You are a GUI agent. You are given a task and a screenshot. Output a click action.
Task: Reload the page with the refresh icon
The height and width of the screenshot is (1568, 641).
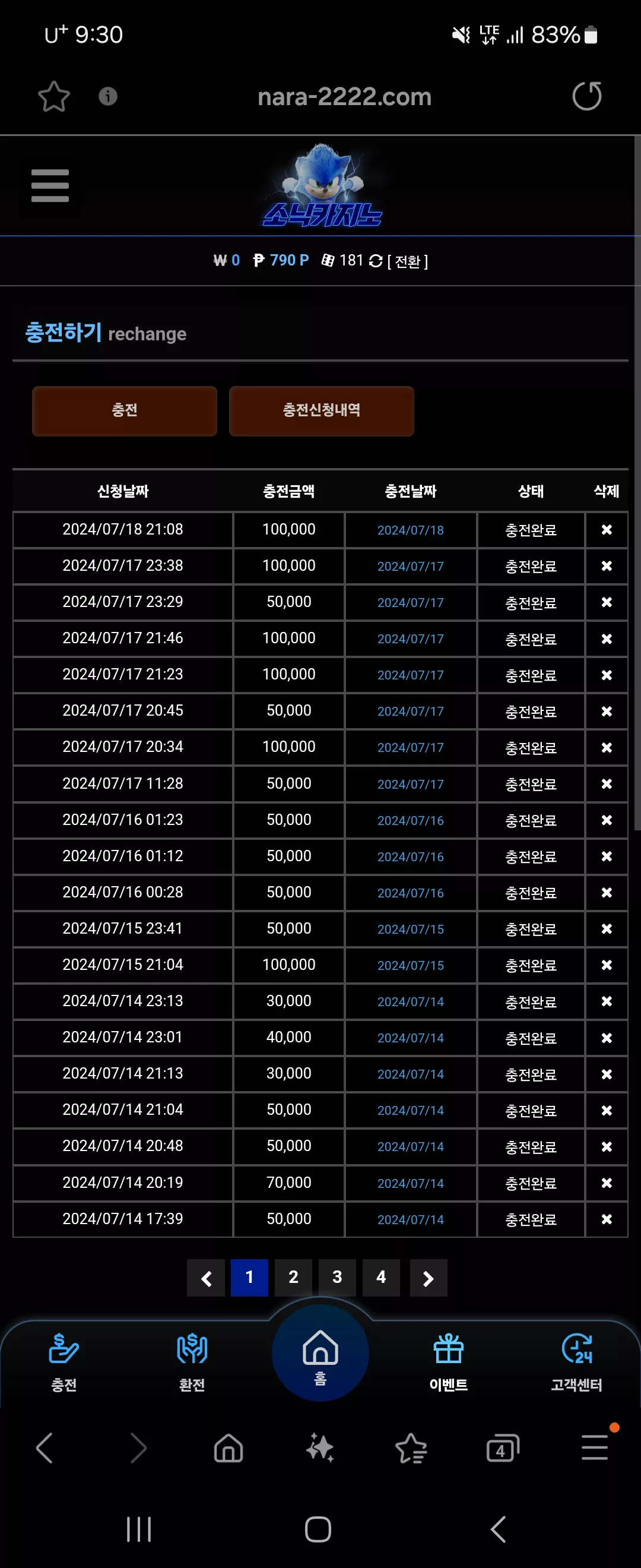pos(587,96)
